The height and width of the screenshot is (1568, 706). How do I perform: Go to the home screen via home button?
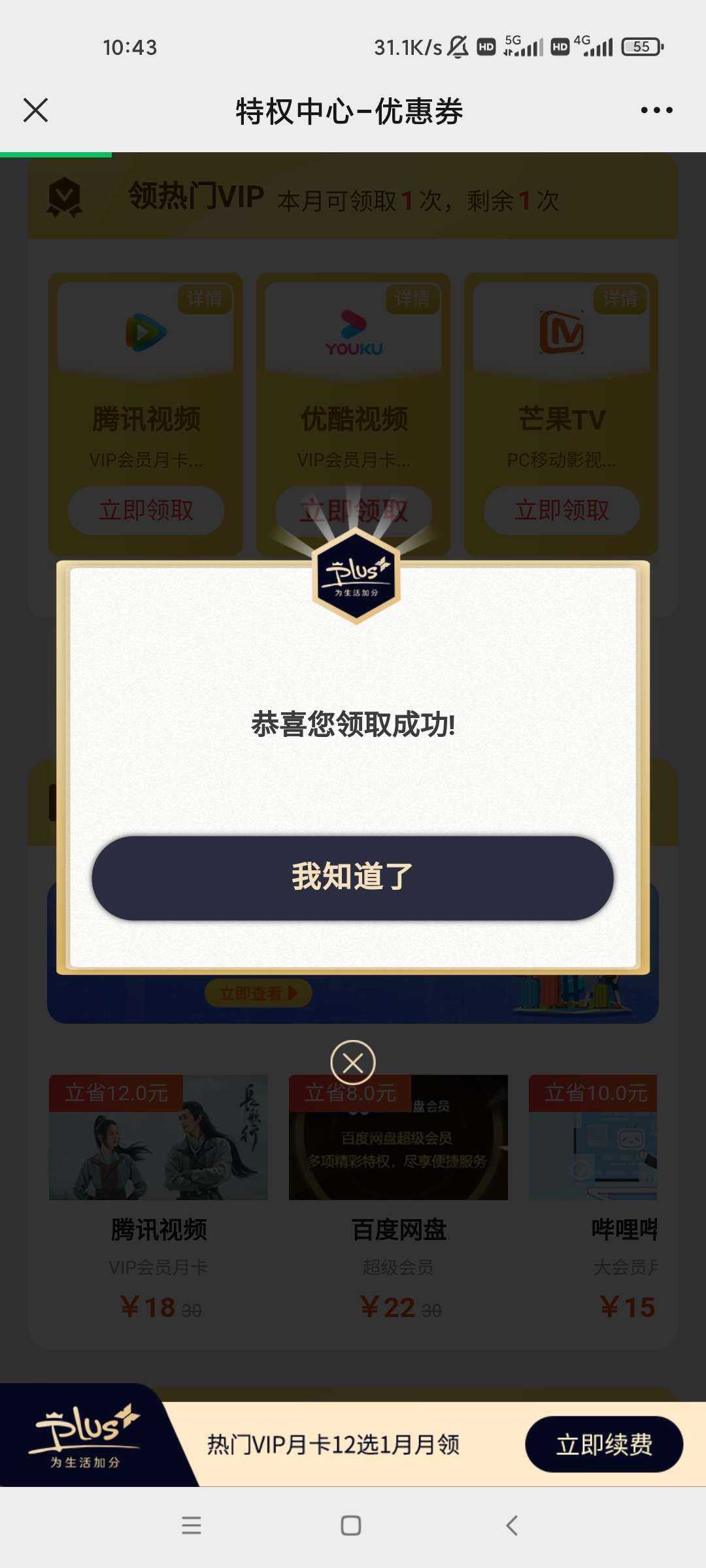click(x=351, y=1526)
